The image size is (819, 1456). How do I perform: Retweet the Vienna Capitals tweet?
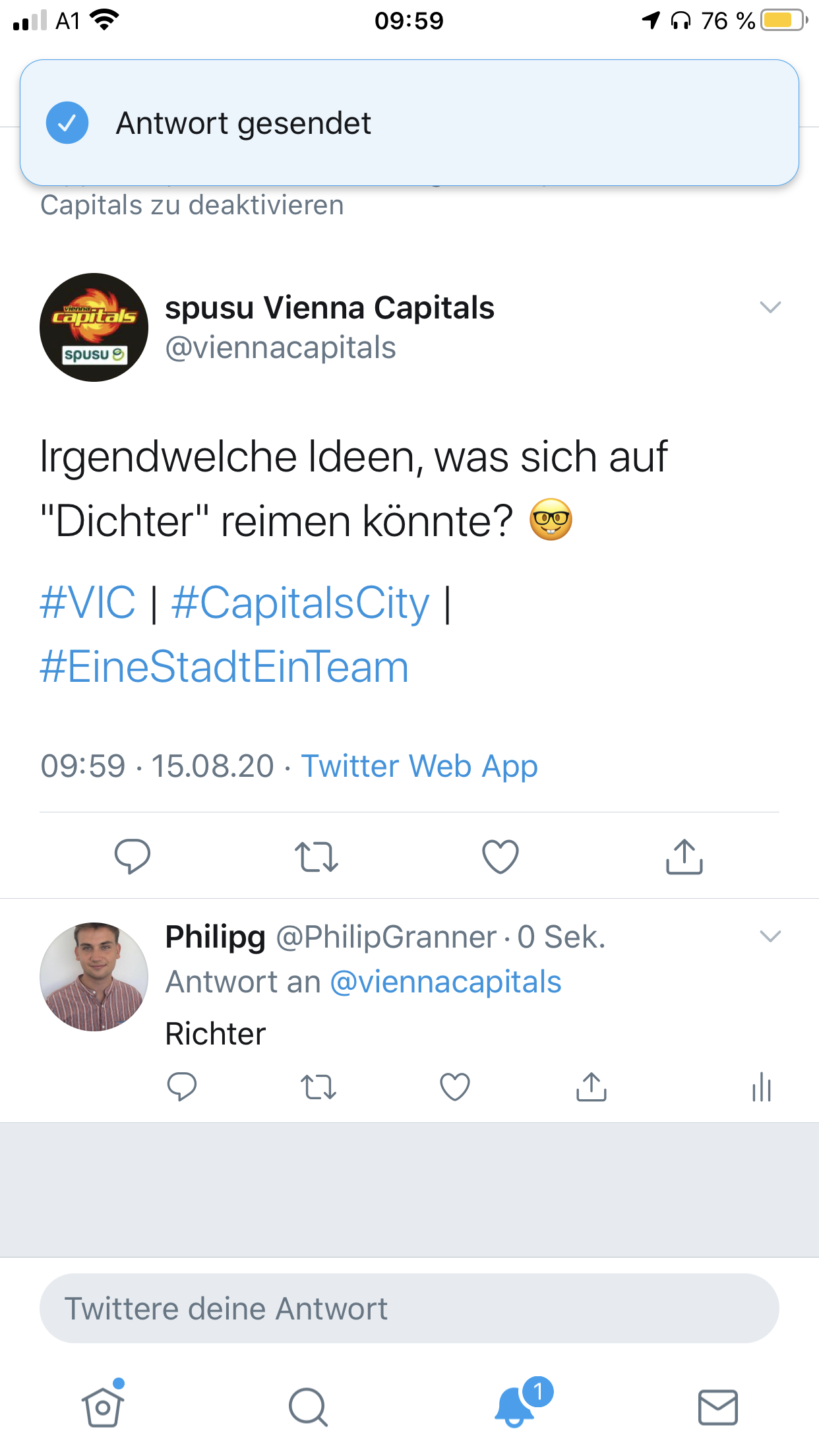click(317, 857)
